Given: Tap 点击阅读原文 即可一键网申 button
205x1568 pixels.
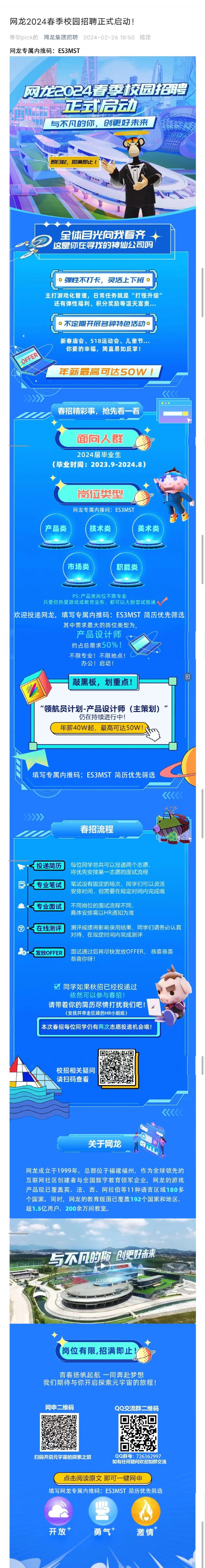Looking at the screenshot, I should pyautogui.click(x=102, y=1478).
